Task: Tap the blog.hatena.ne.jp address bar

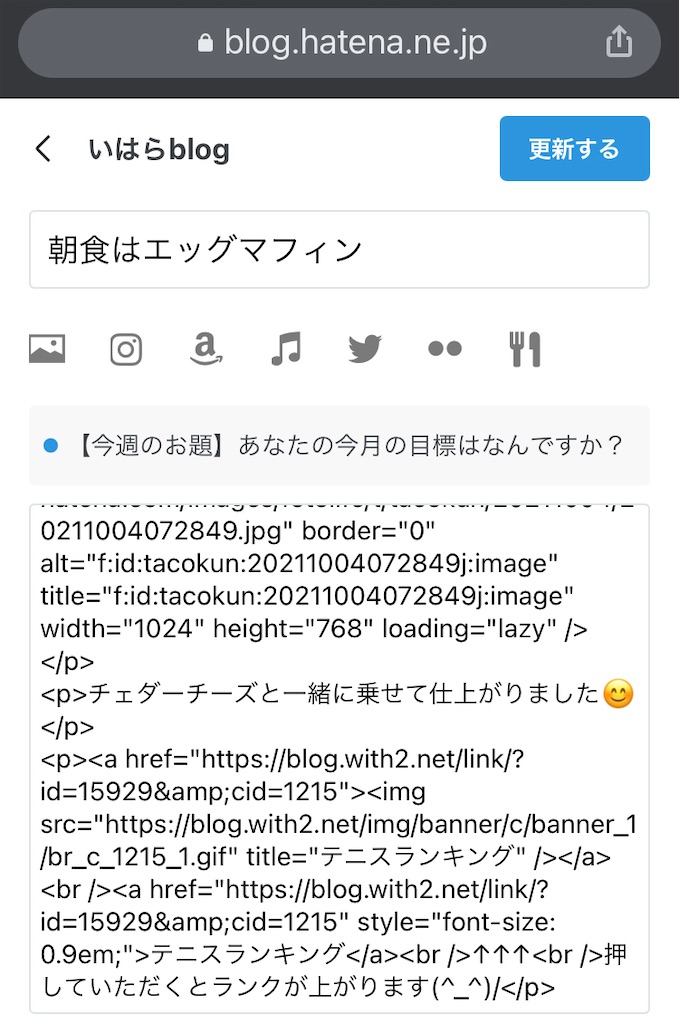Action: 339,43
